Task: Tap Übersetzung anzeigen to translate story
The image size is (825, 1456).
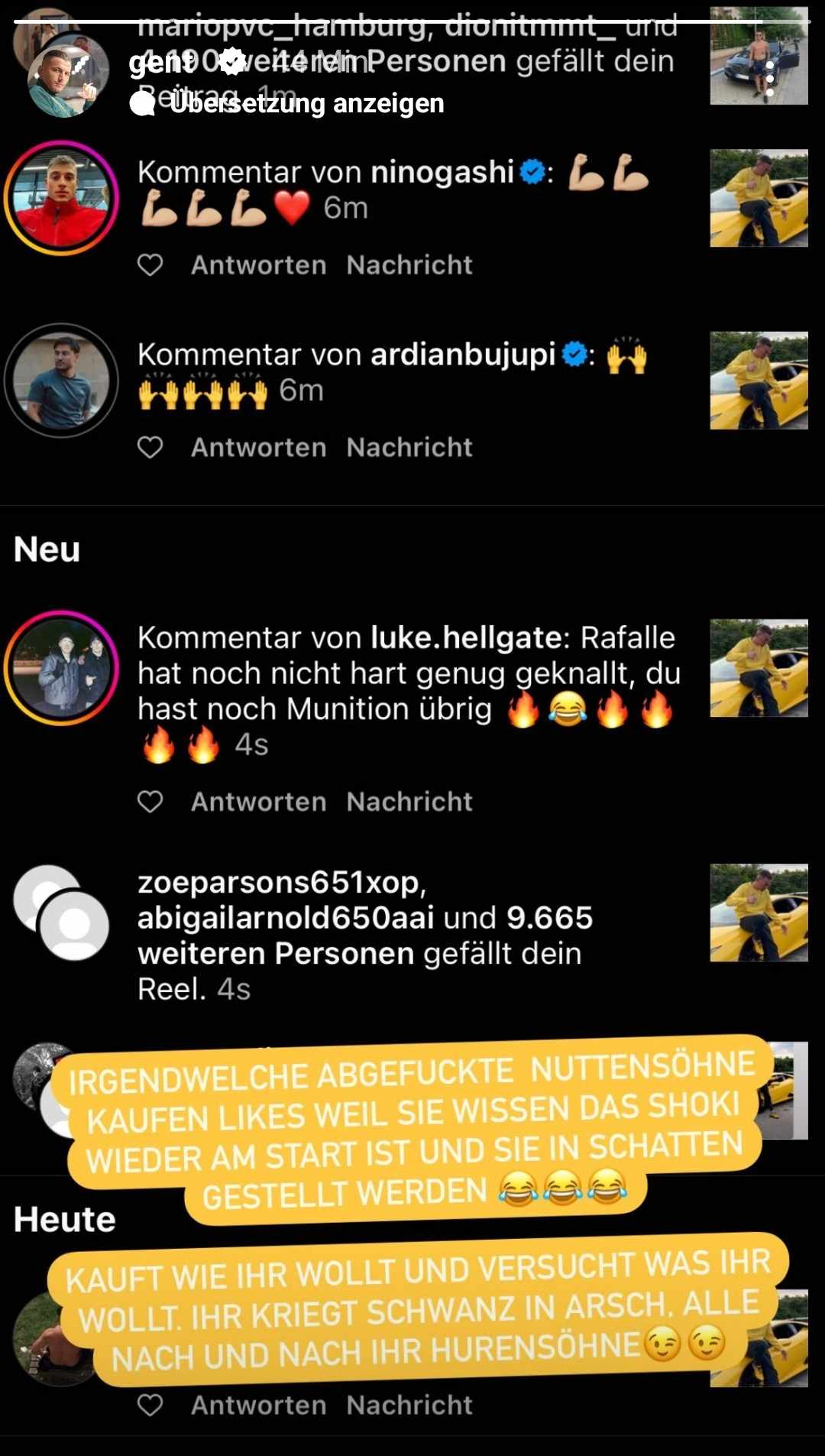Action: point(306,103)
